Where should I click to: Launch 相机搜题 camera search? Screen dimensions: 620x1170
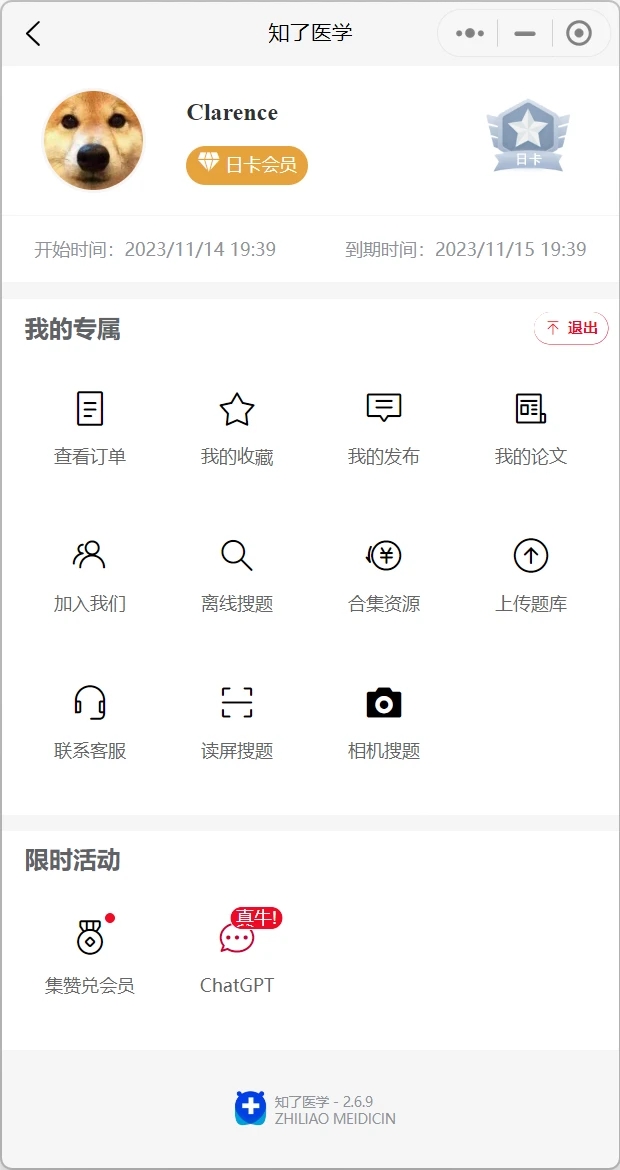[384, 721]
